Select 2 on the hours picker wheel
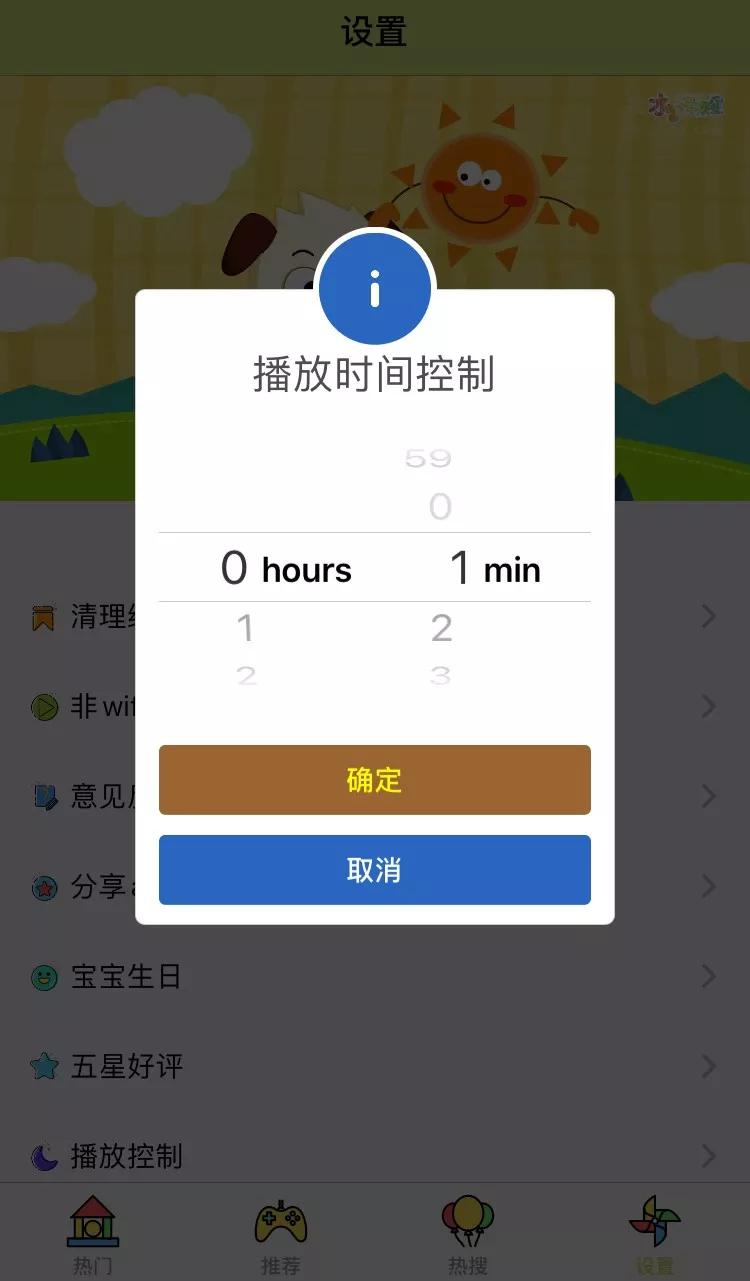This screenshot has width=750, height=1281. [x=245, y=675]
